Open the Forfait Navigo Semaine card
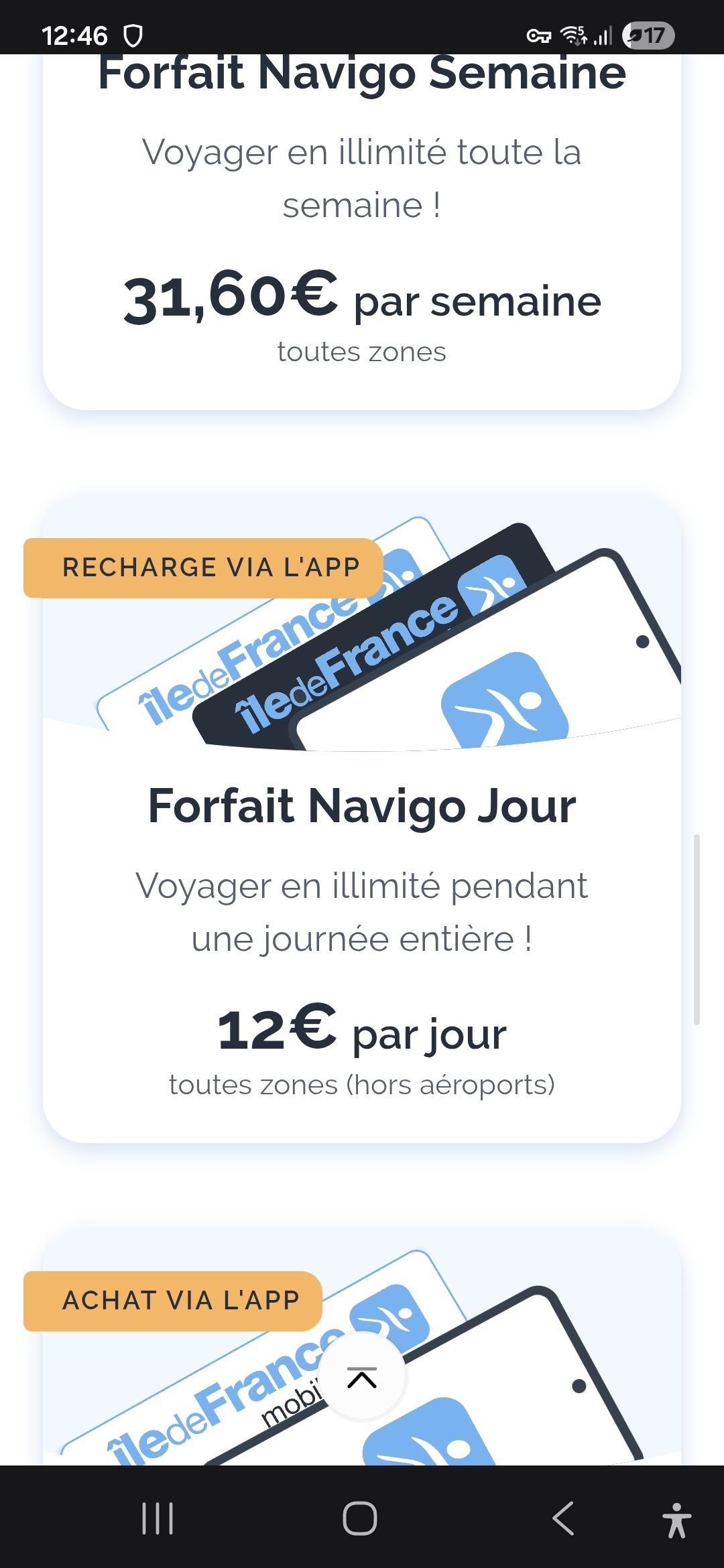 pyautogui.click(x=362, y=228)
